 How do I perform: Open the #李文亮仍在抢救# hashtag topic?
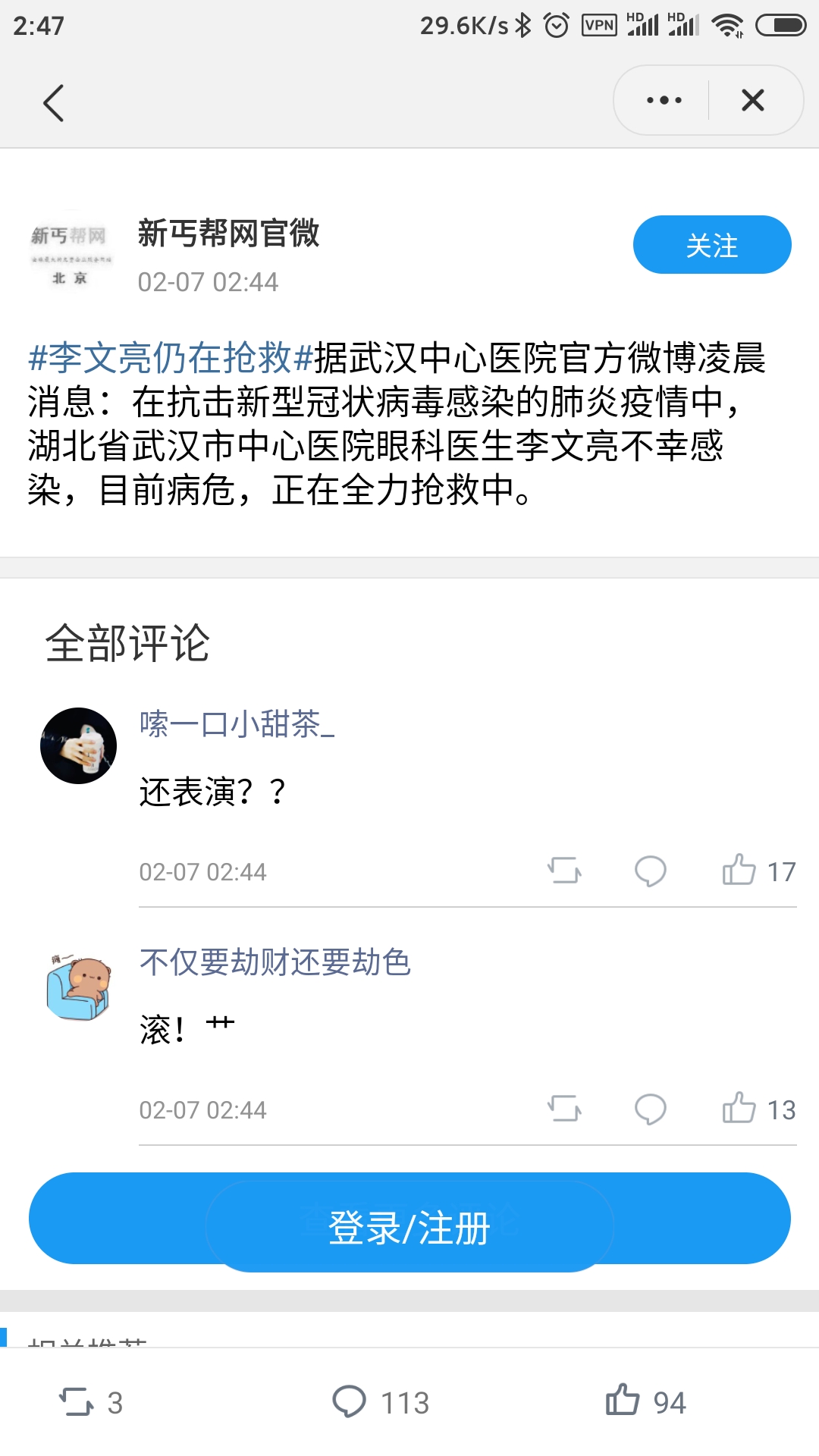(x=171, y=358)
